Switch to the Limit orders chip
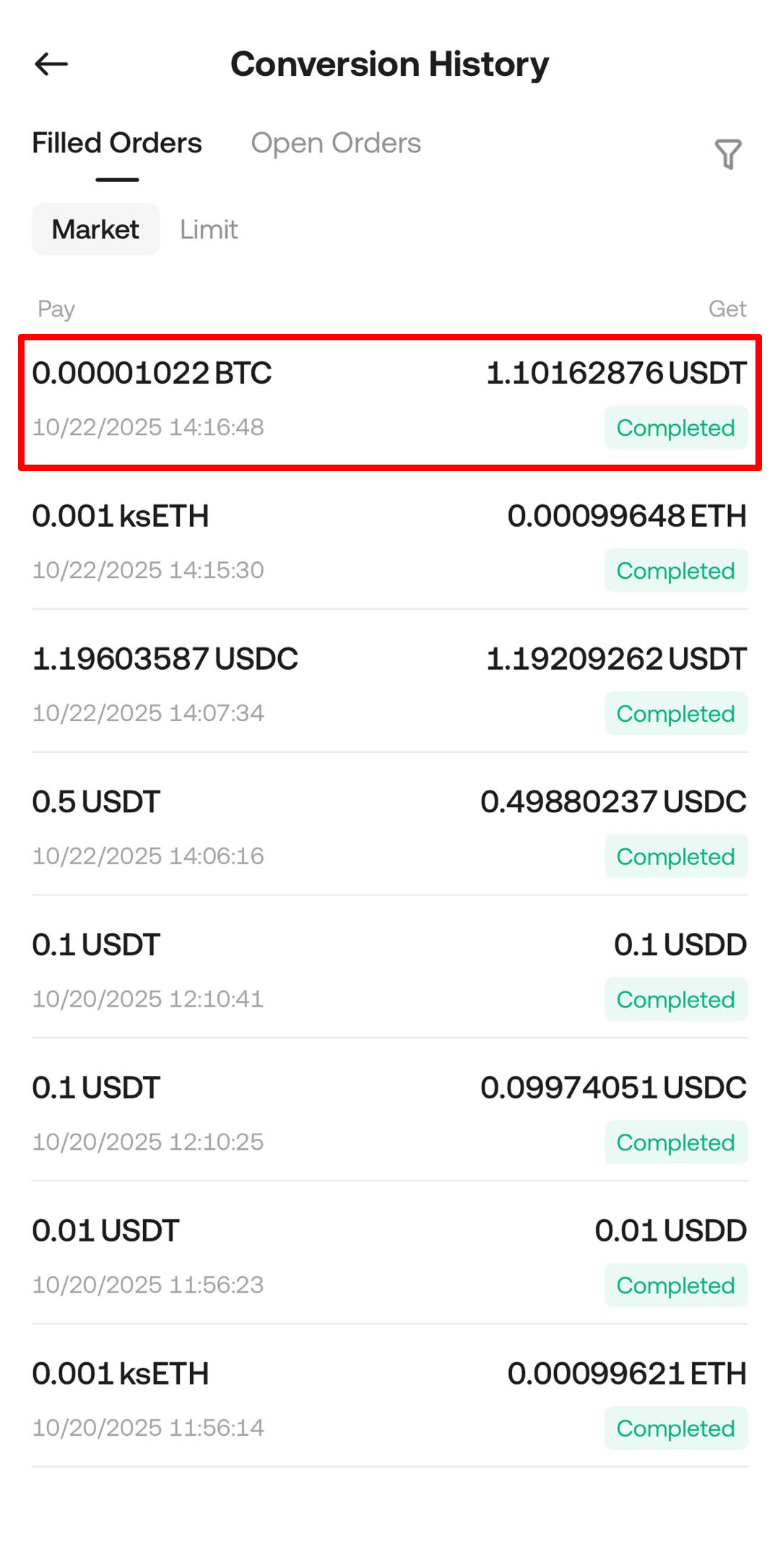Viewport: 780px width, 1568px height. (x=209, y=230)
